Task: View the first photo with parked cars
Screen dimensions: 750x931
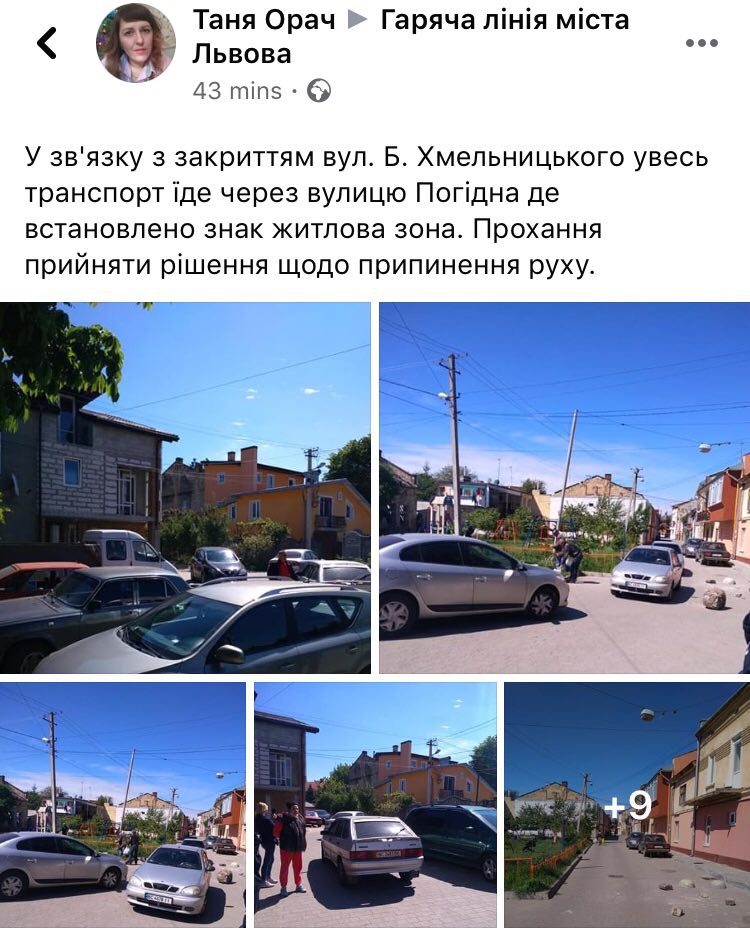Action: (x=185, y=488)
